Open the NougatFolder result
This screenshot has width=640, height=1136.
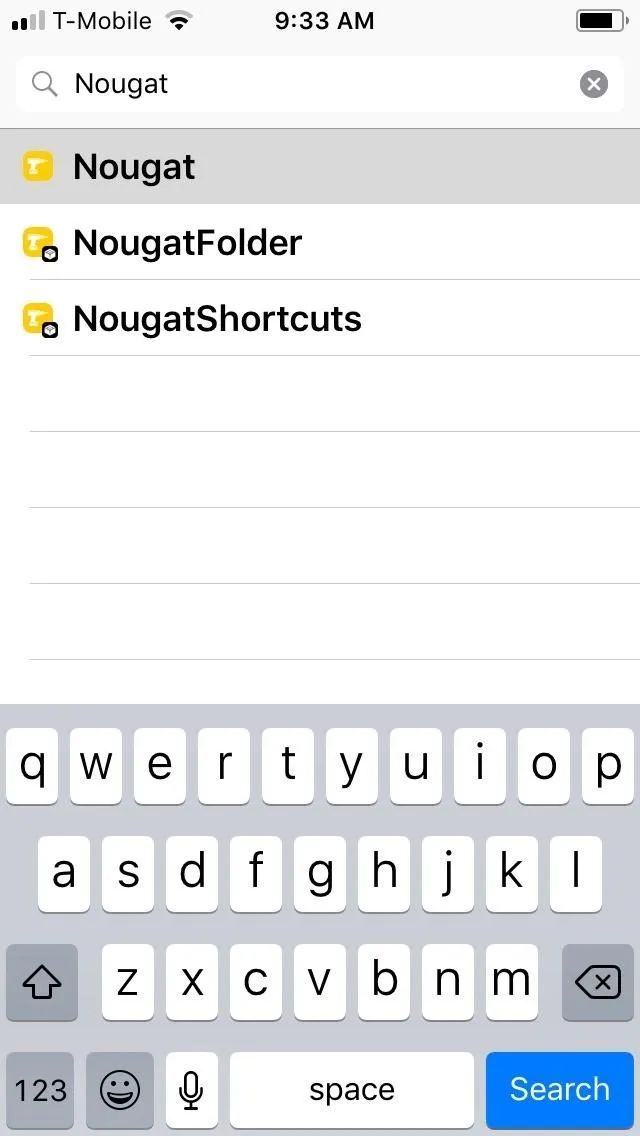[320, 243]
